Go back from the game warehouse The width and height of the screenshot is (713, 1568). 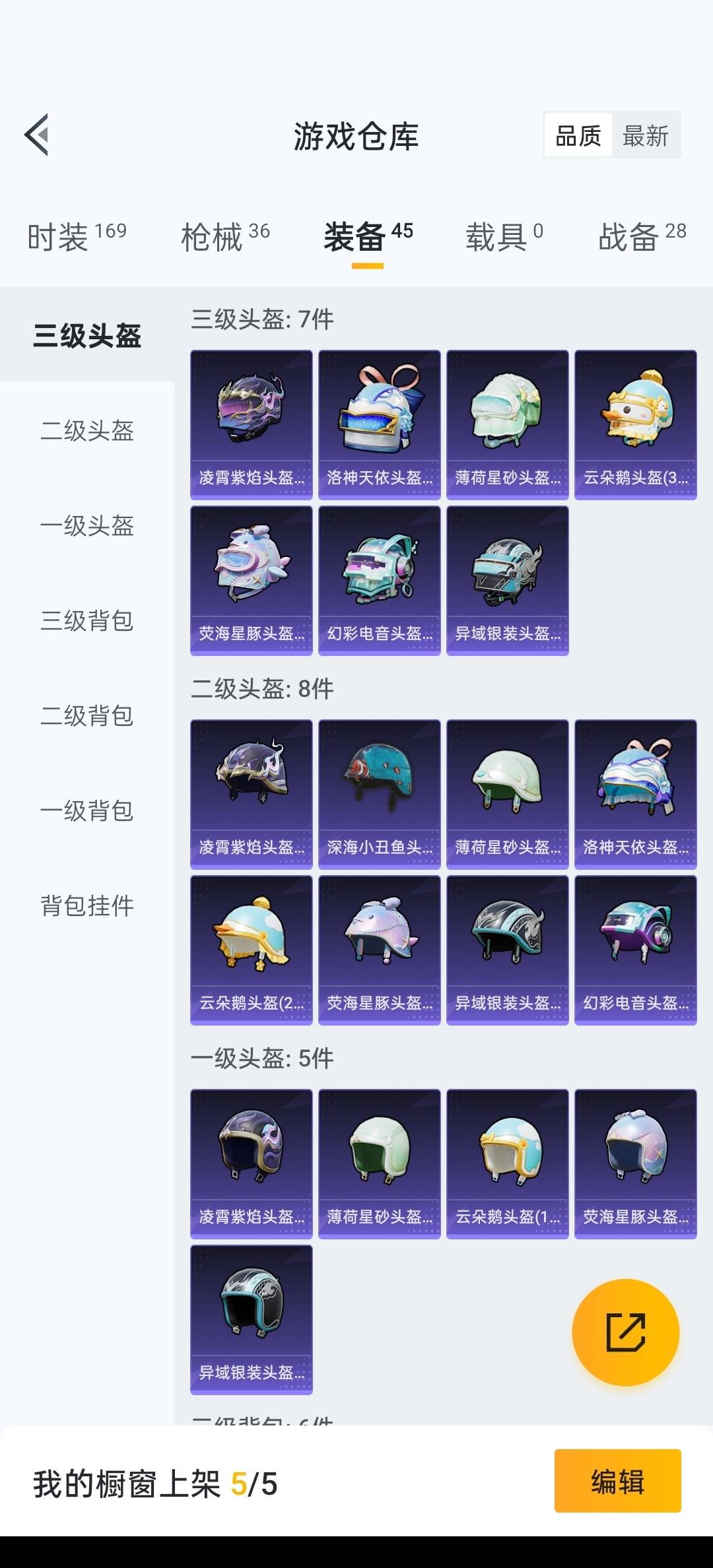[x=37, y=135]
